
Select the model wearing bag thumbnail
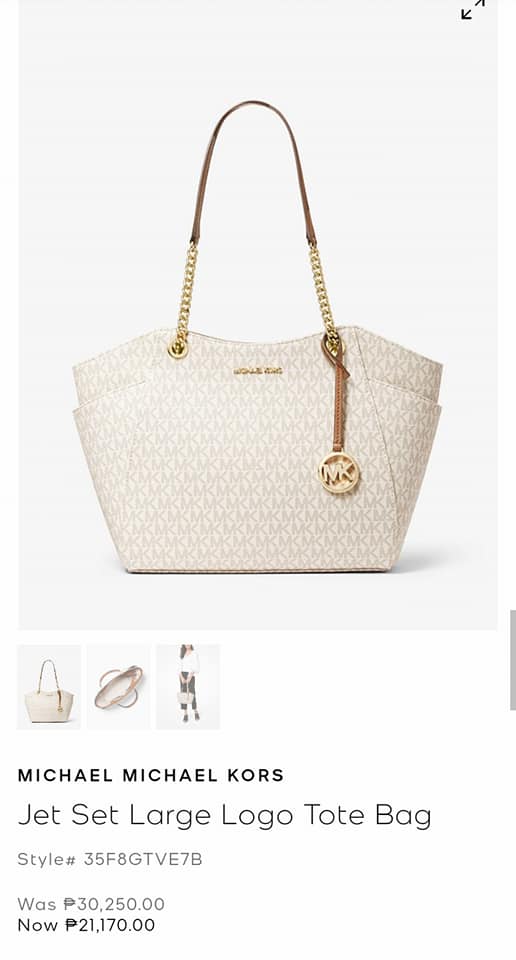point(188,687)
